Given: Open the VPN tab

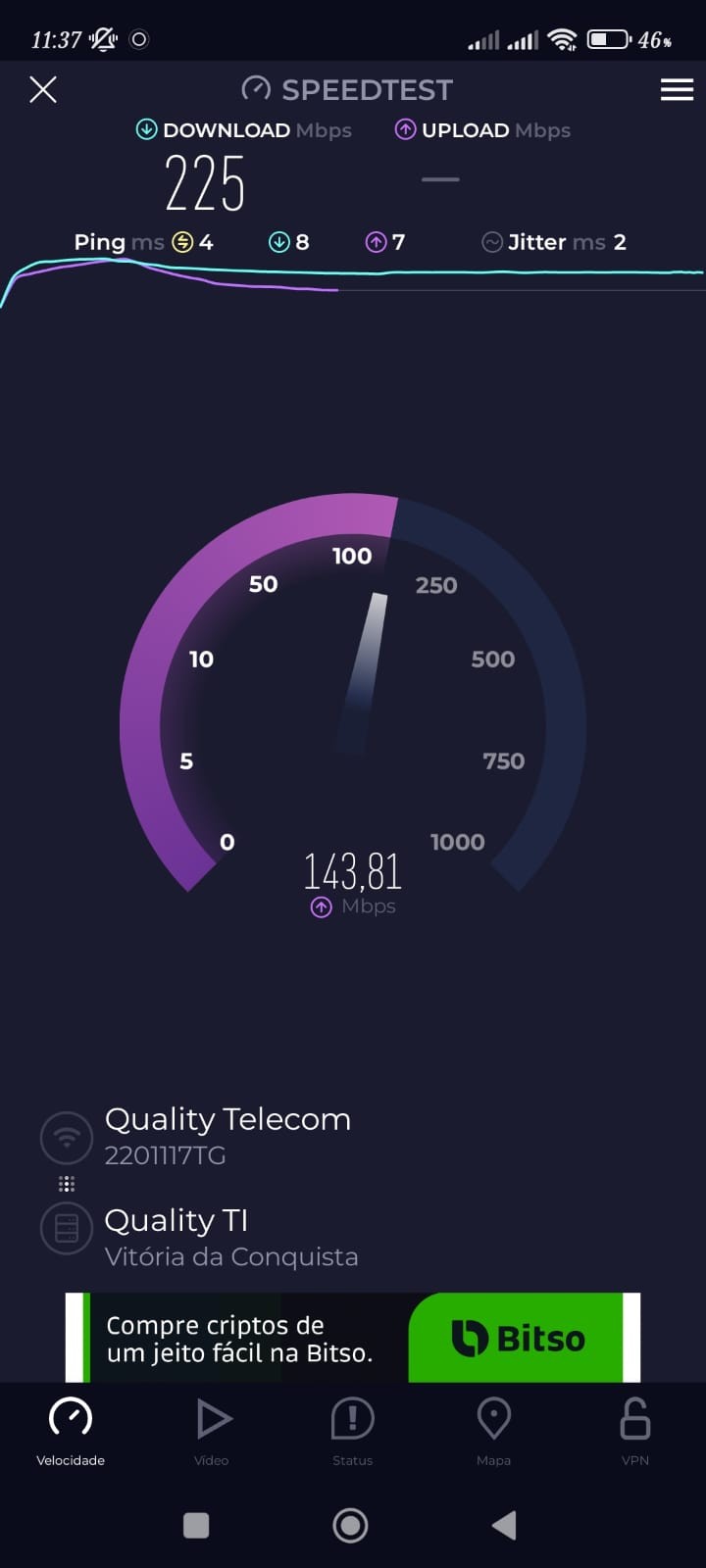Looking at the screenshot, I should coord(634,1431).
